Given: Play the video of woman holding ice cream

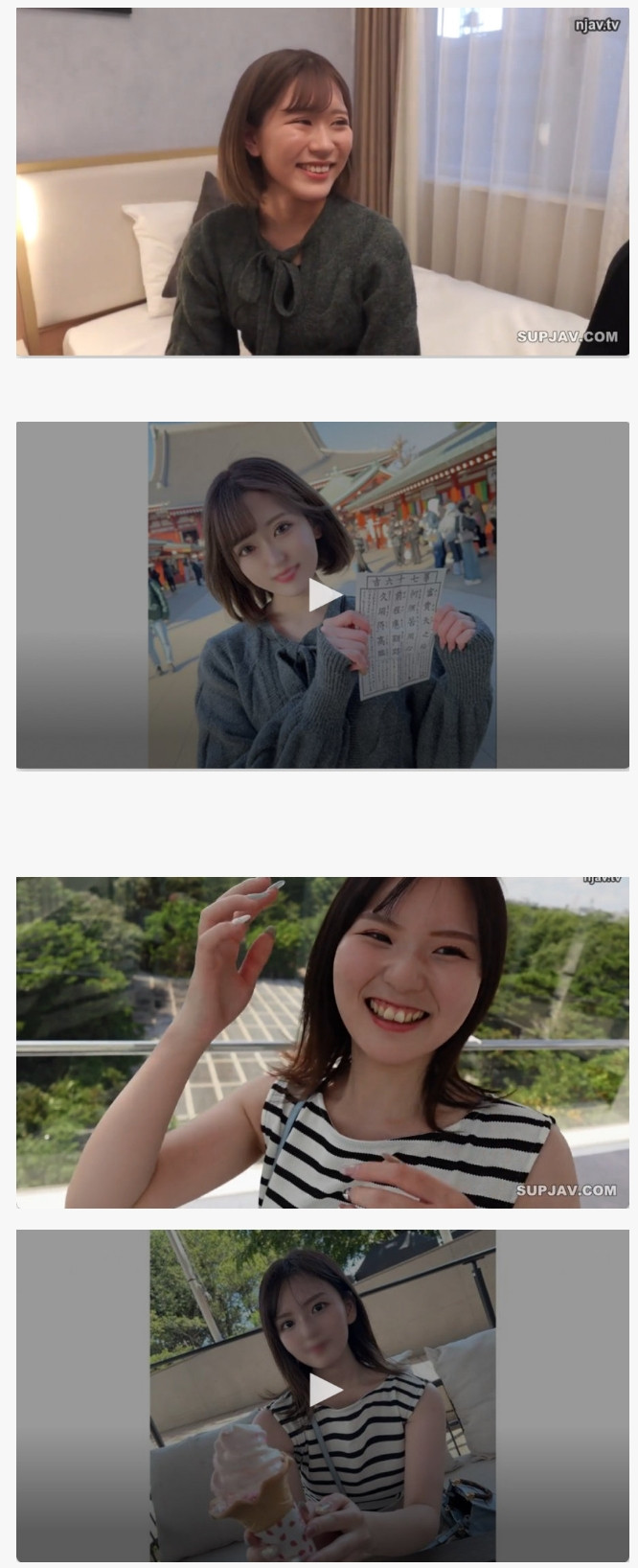Looking at the screenshot, I should 323,1391.
